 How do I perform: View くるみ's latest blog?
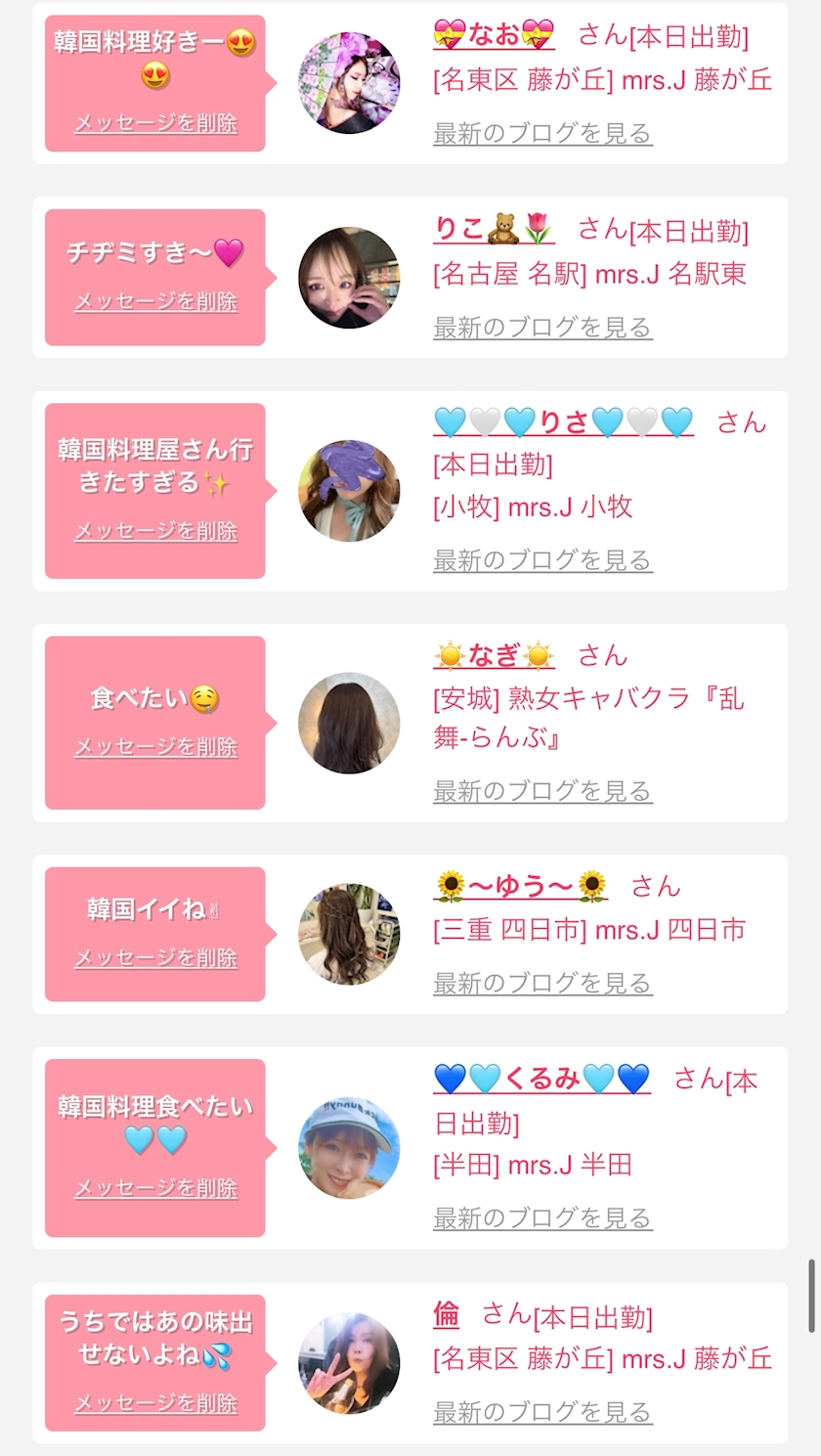pyautogui.click(x=542, y=1218)
